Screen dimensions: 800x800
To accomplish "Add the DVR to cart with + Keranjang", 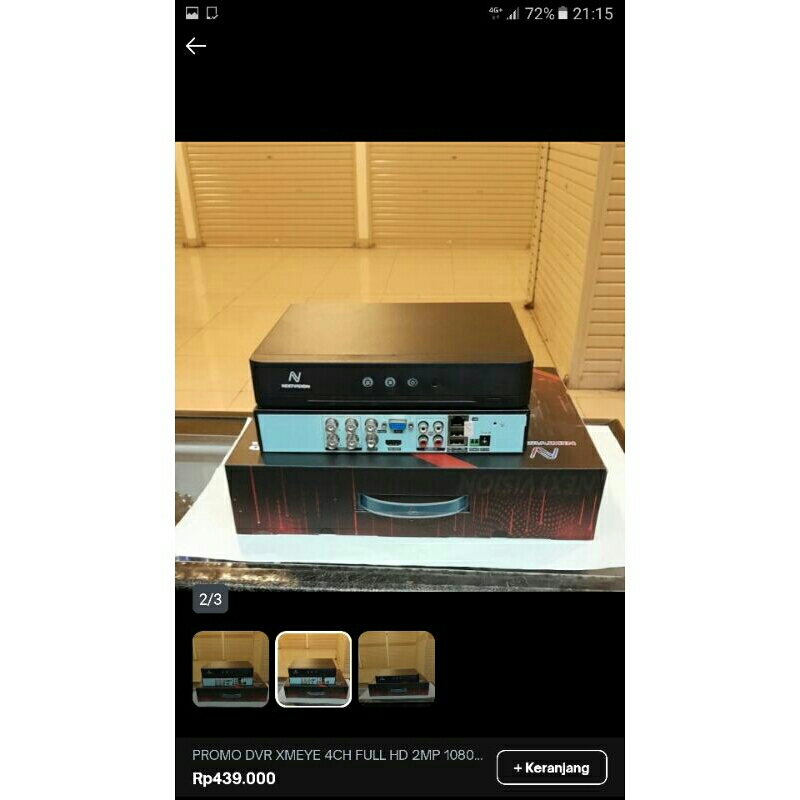I will 551,768.
